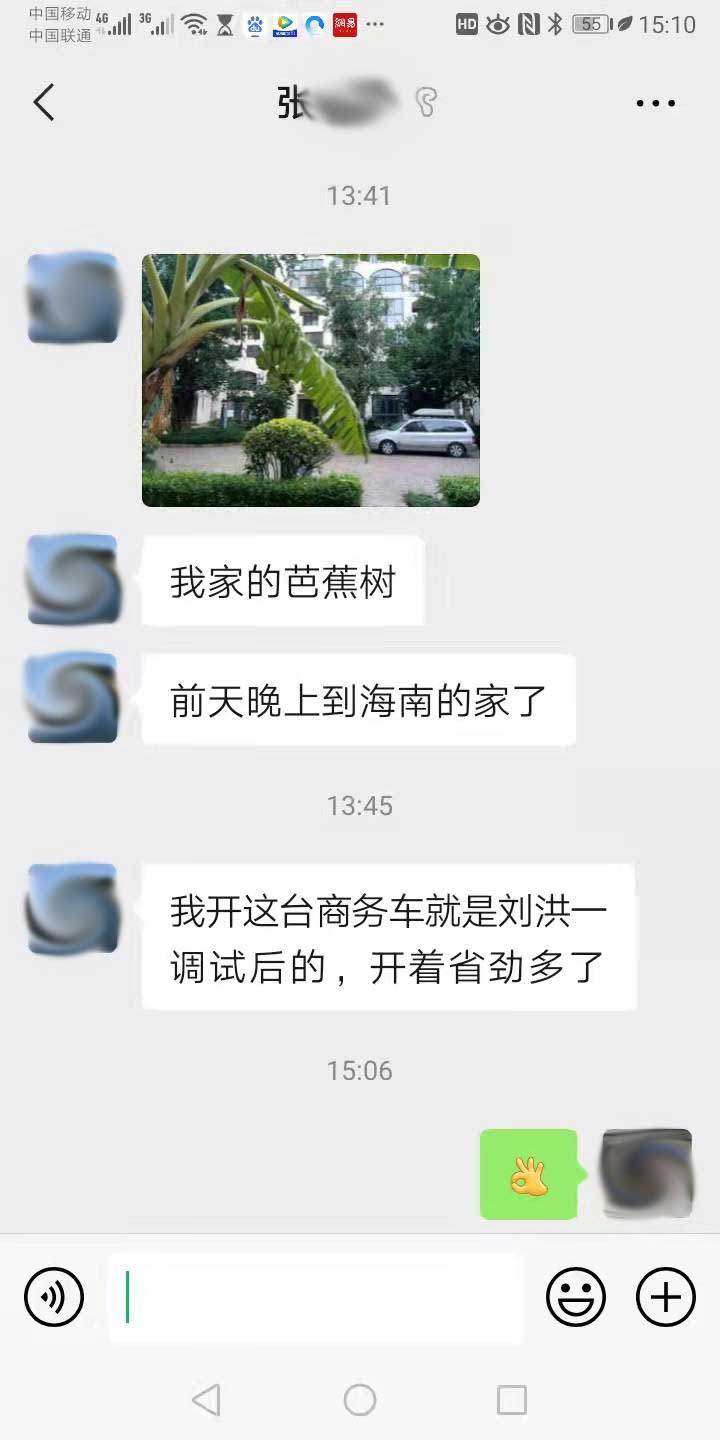This screenshot has height=1440, width=720.
Task: Focus the message text field
Action: coord(315,1297)
